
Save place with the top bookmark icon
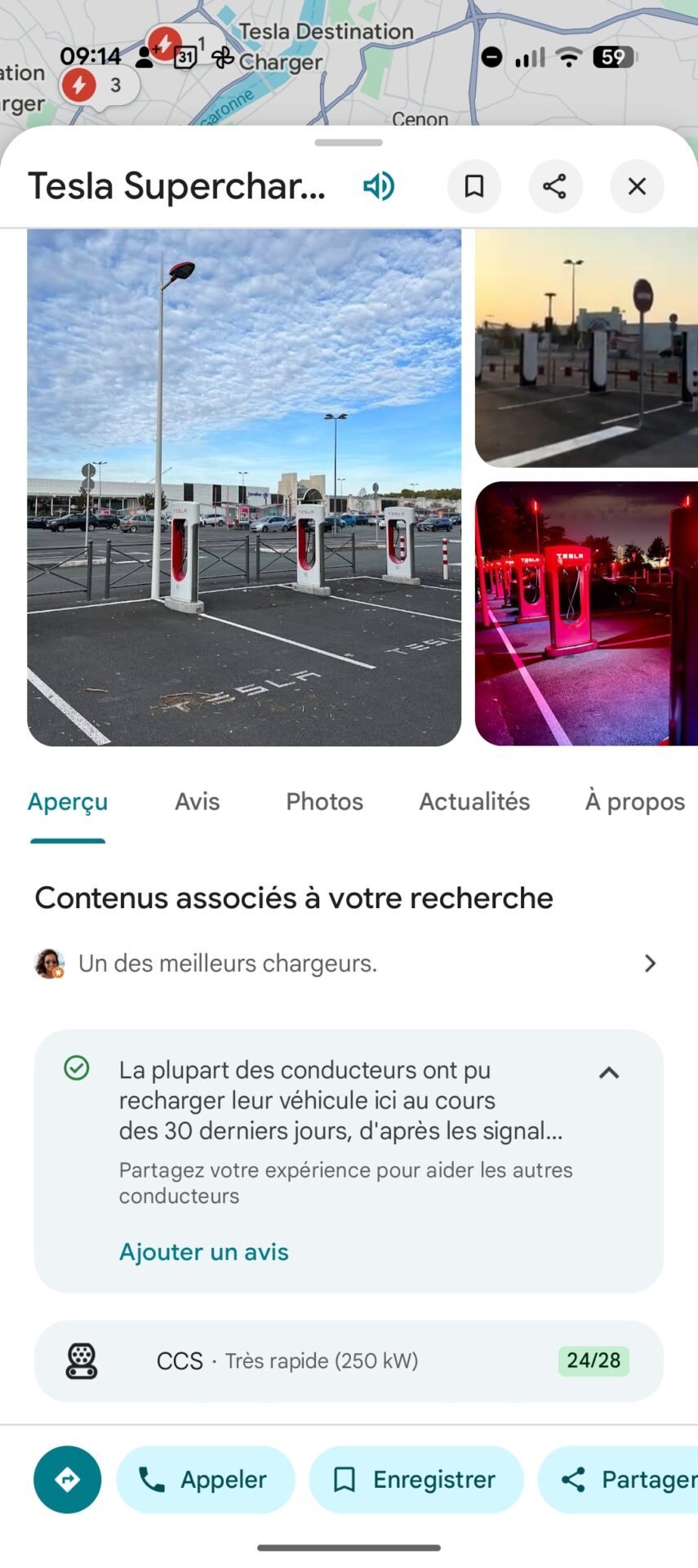473,186
